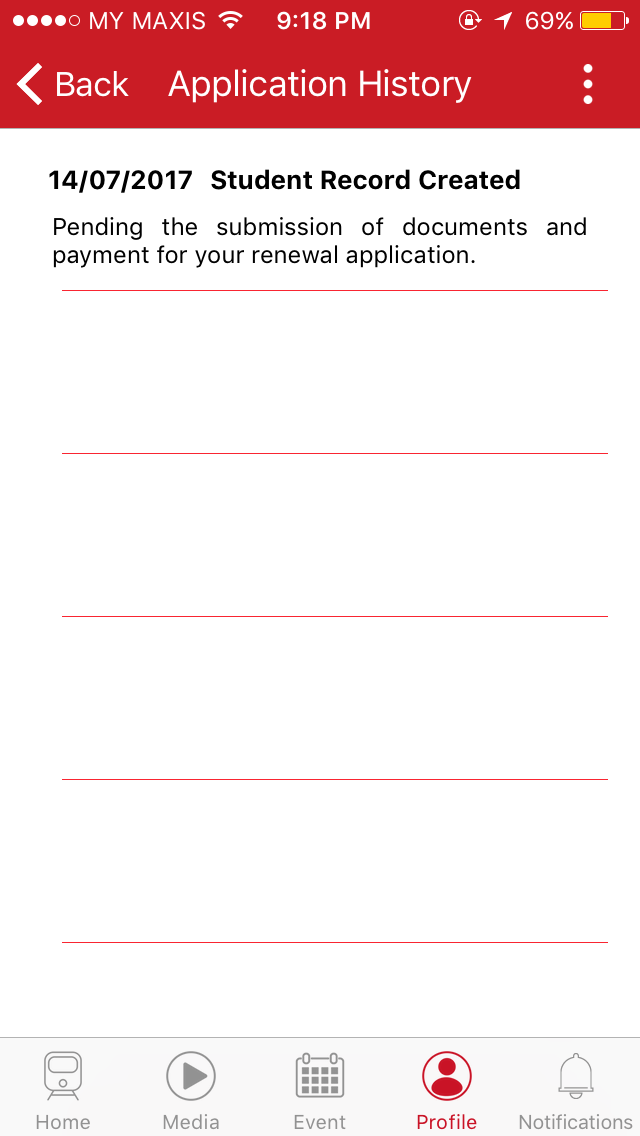
Task: Select the Profile tab
Action: [447, 1089]
